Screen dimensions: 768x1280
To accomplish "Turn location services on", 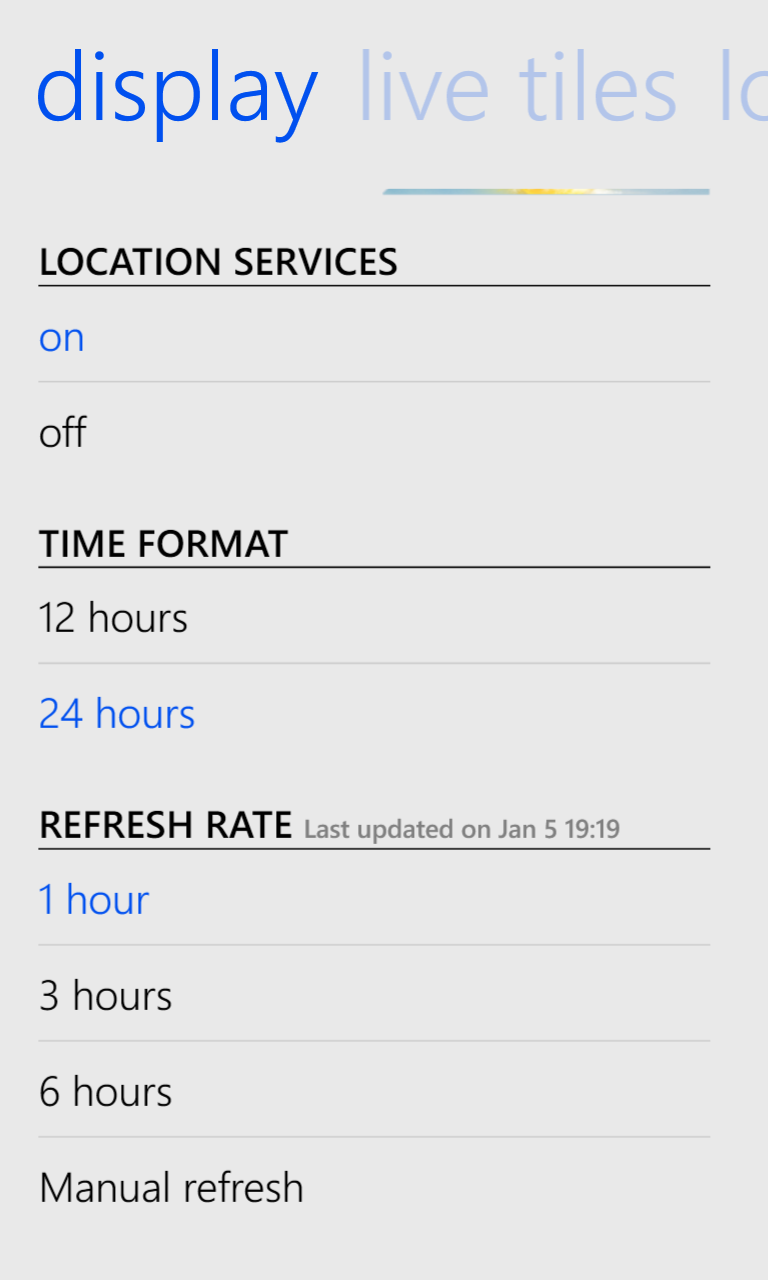I will tap(374, 338).
